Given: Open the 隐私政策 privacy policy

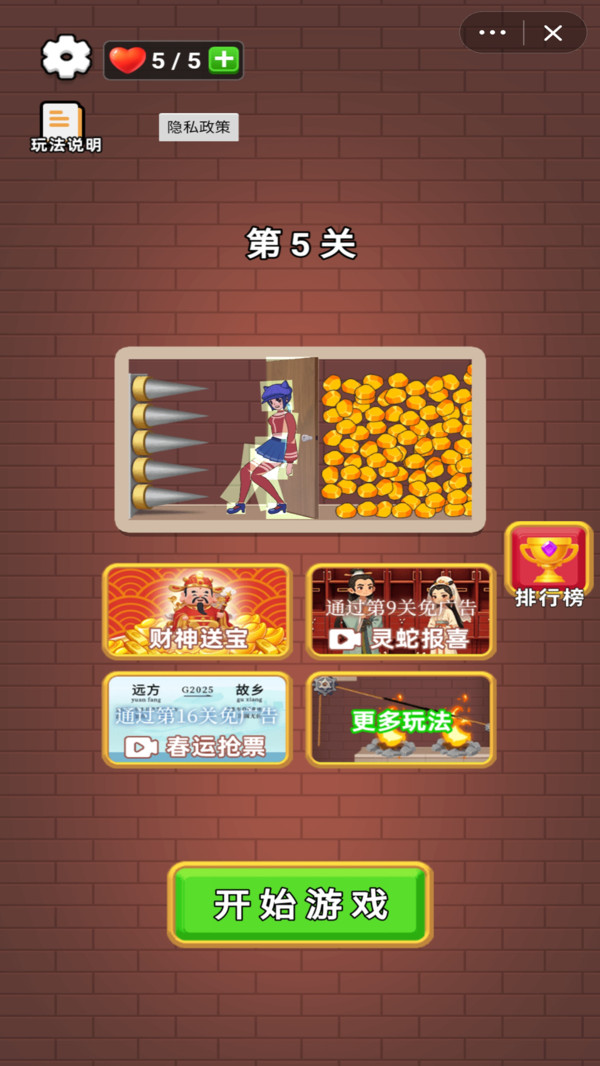Looking at the screenshot, I should 198,127.
